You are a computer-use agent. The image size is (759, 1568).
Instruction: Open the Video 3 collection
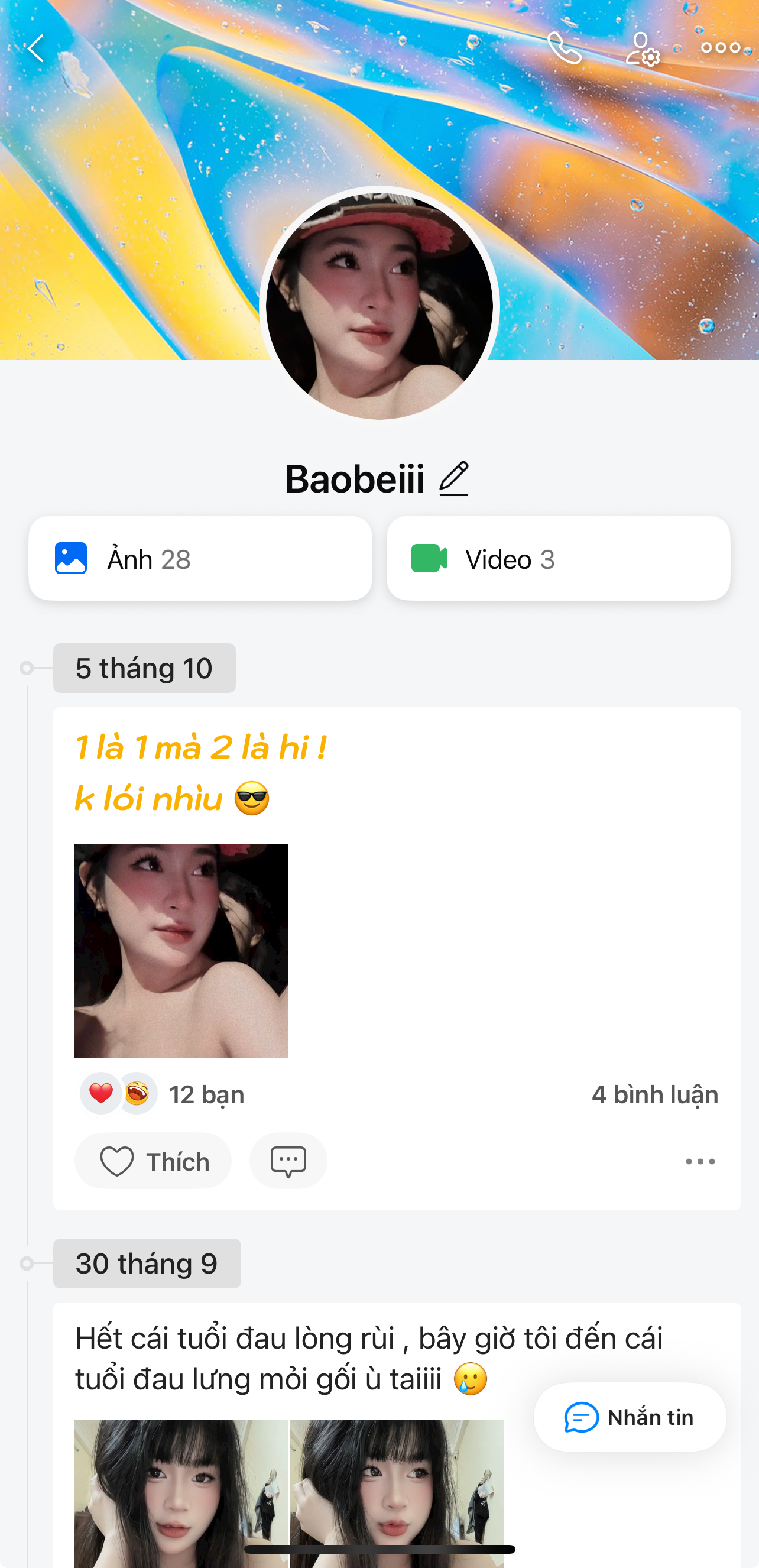(x=558, y=559)
